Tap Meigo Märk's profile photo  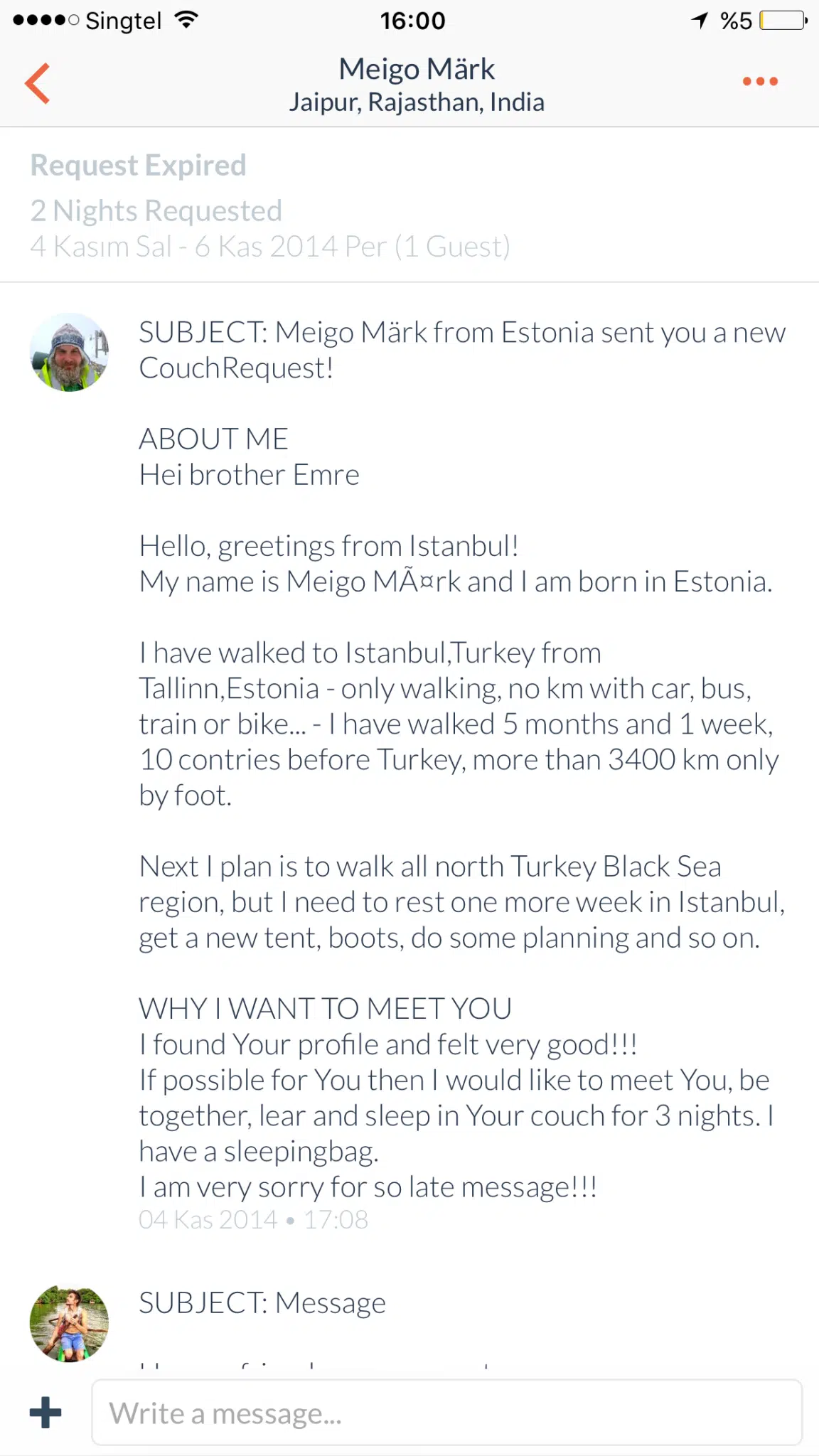coord(69,353)
